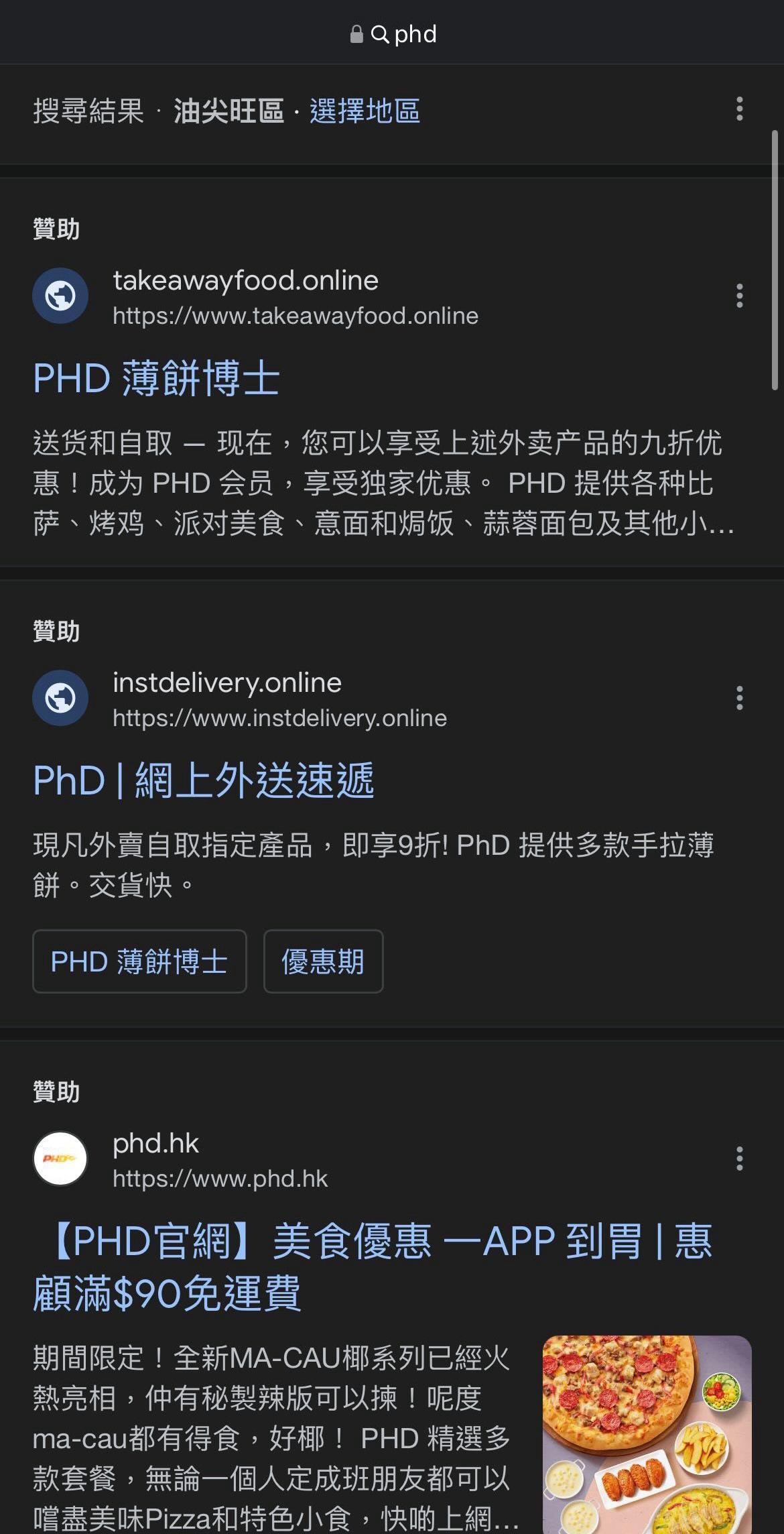Tap the magnifier search icon

381,34
